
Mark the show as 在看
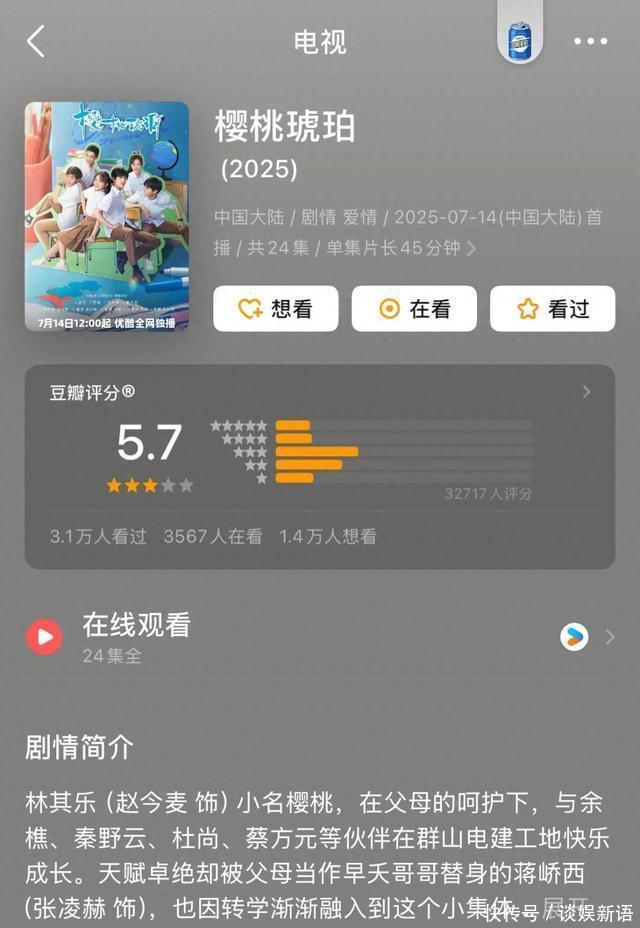[x=414, y=309]
